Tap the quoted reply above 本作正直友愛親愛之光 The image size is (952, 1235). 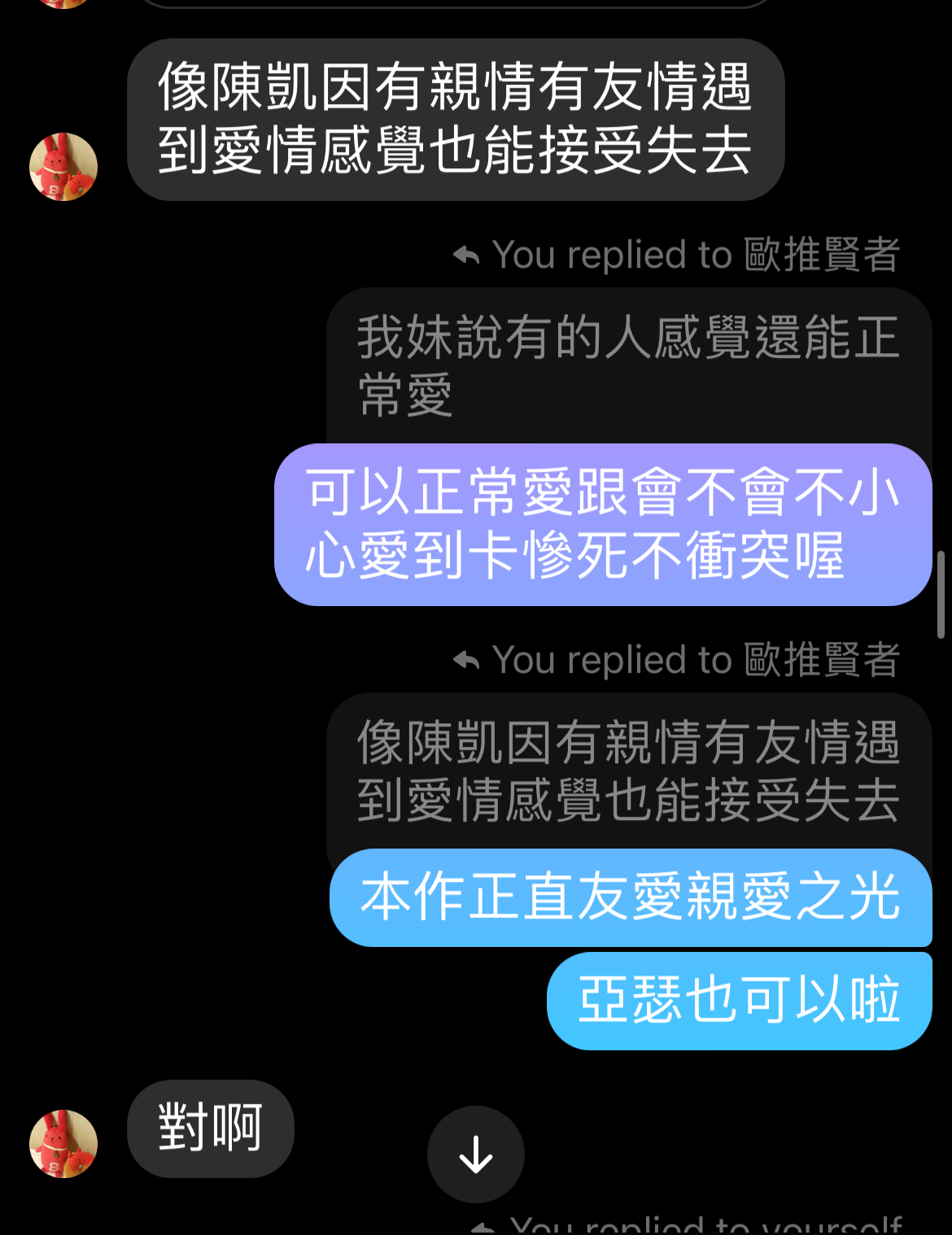[x=628, y=771]
